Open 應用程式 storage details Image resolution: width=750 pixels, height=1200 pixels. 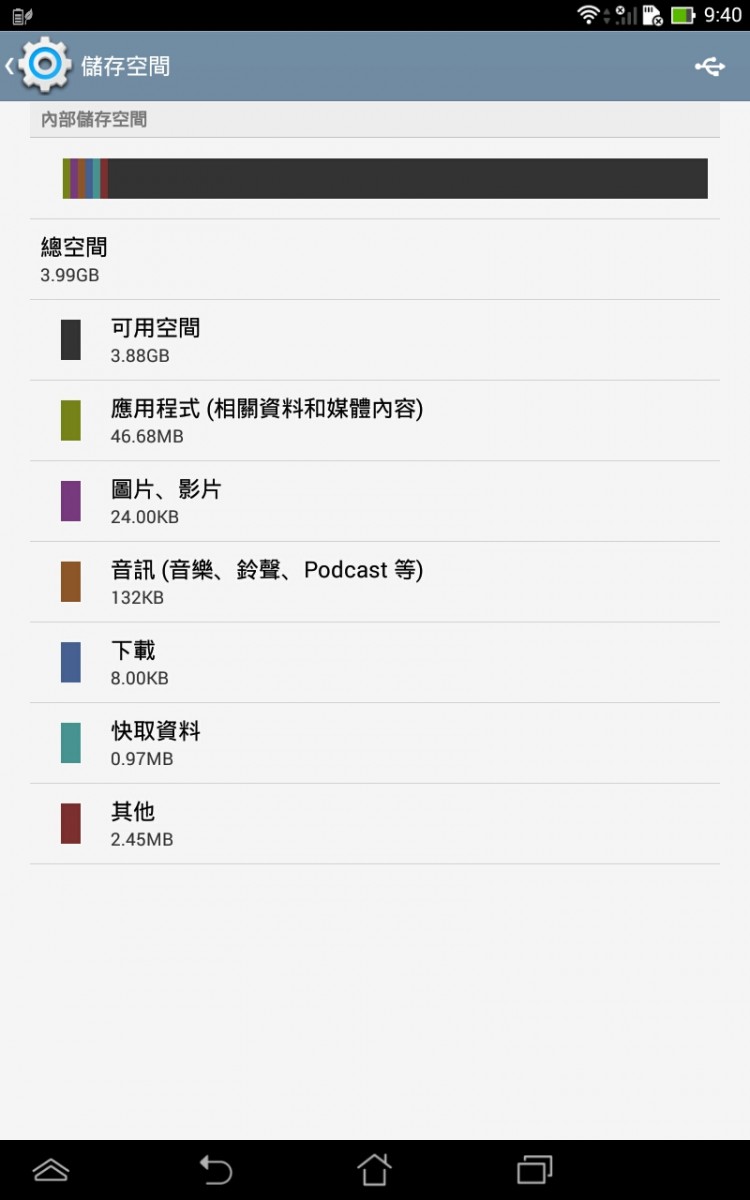click(374, 421)
